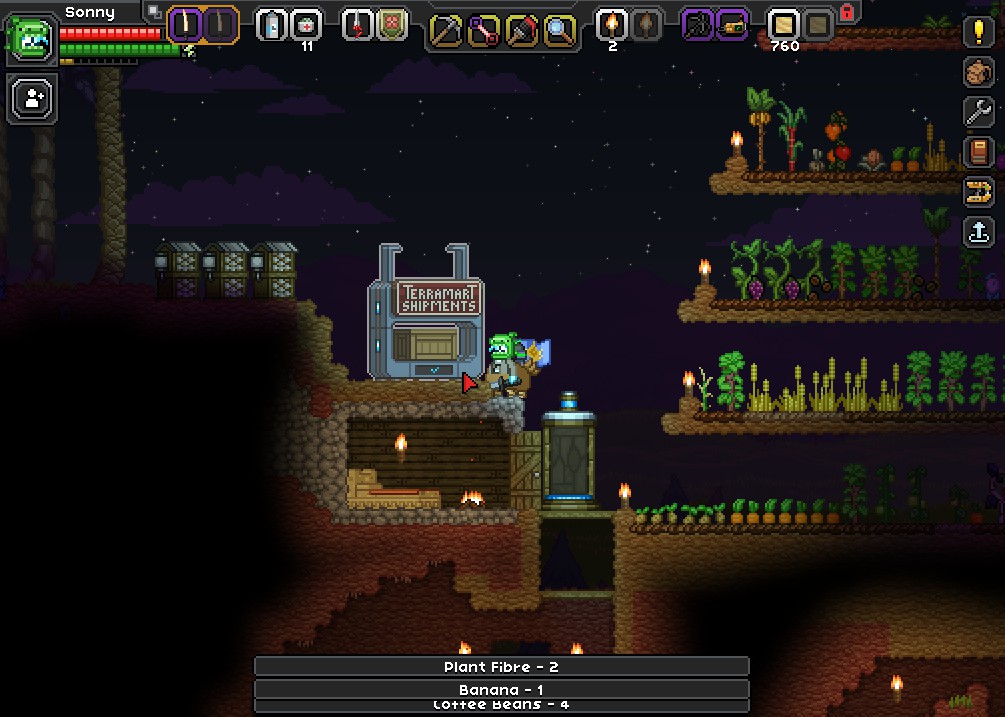Open the codex book

click(x=978, y=152)
